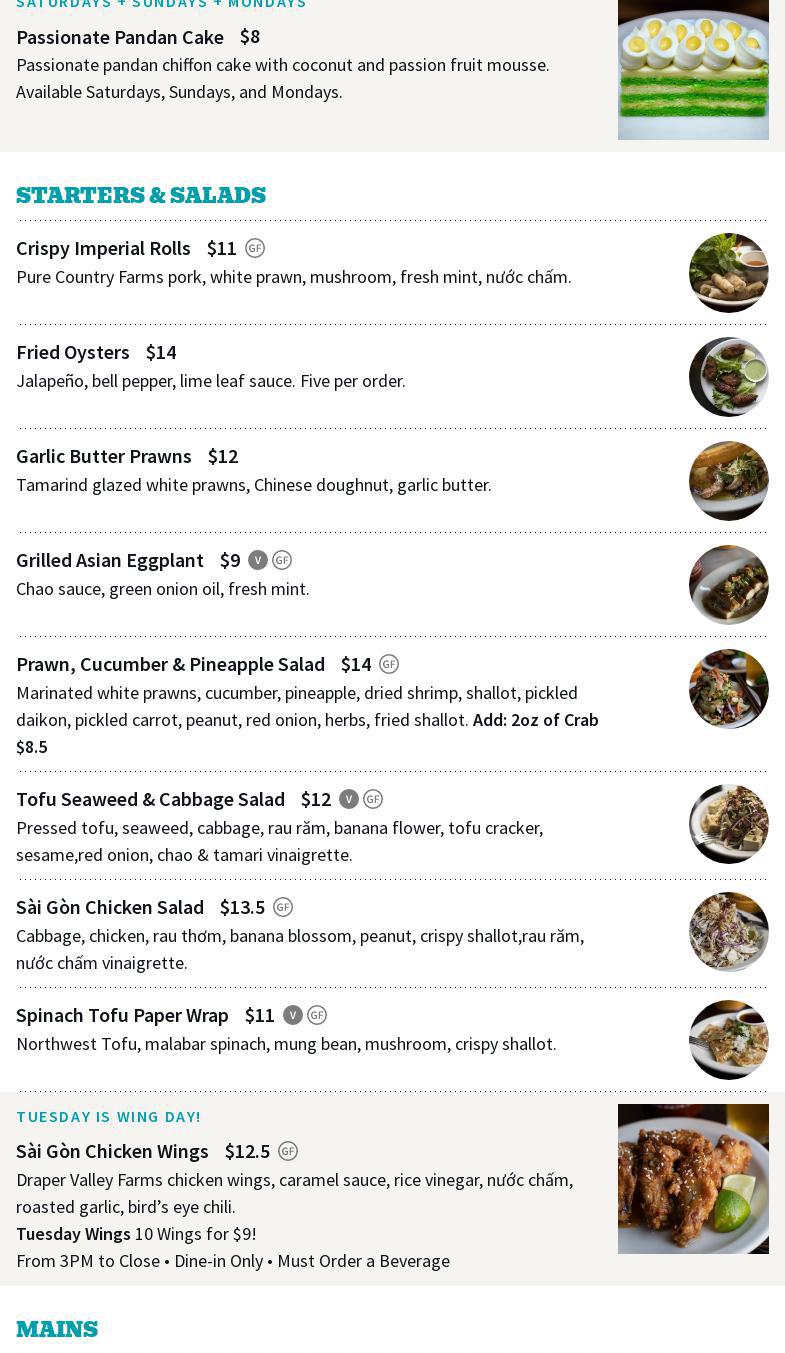Open the Tofu Seaweed & Cabbage Salad image

(728, 824)
